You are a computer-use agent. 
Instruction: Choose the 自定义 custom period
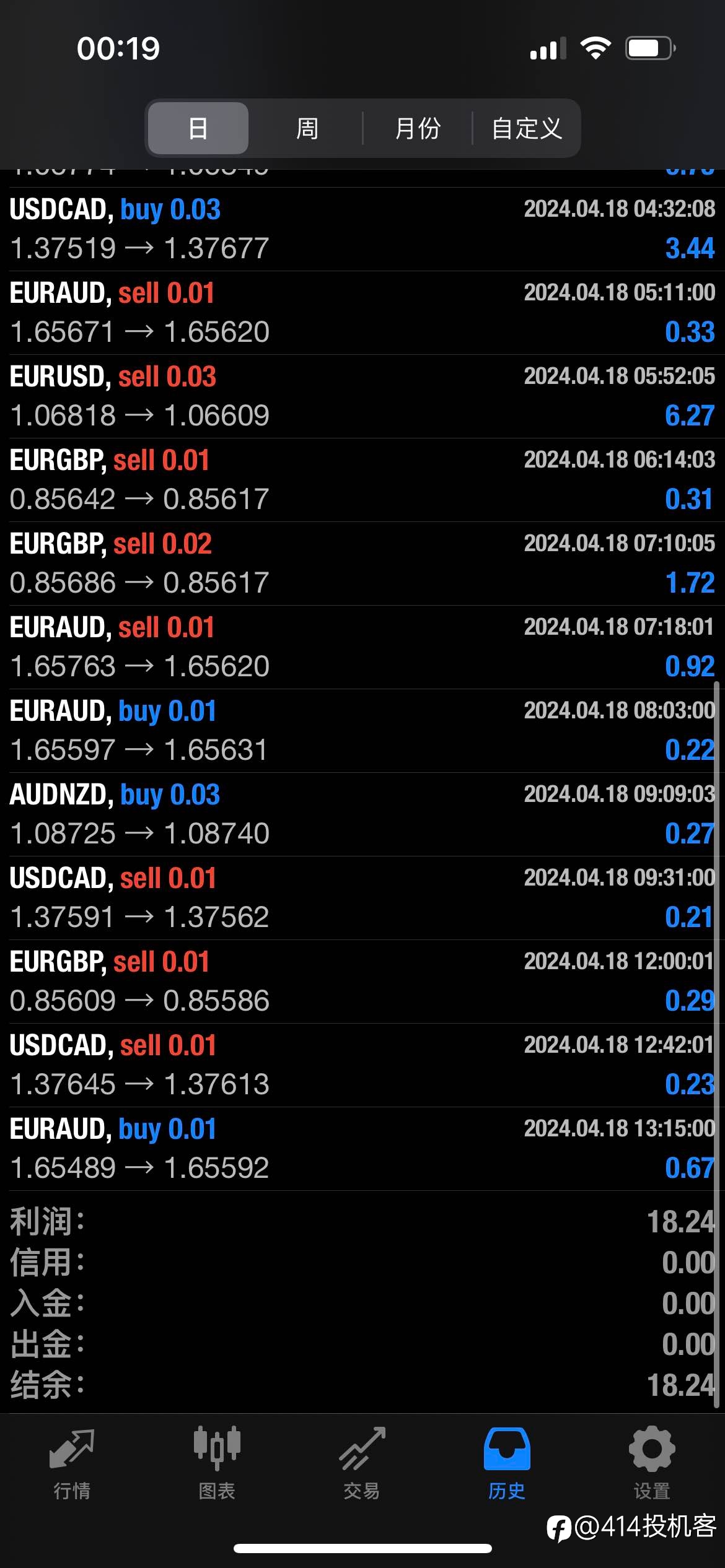(x=527, y=128)
